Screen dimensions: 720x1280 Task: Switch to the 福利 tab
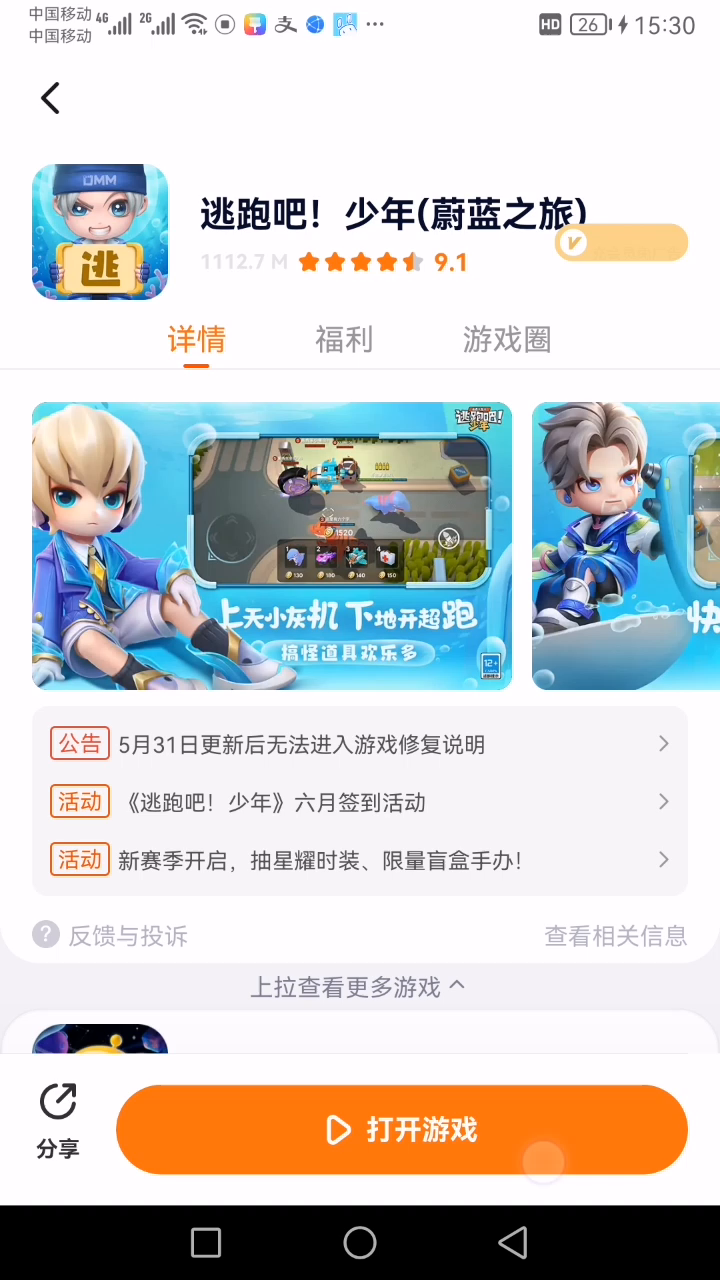[344, 340]
